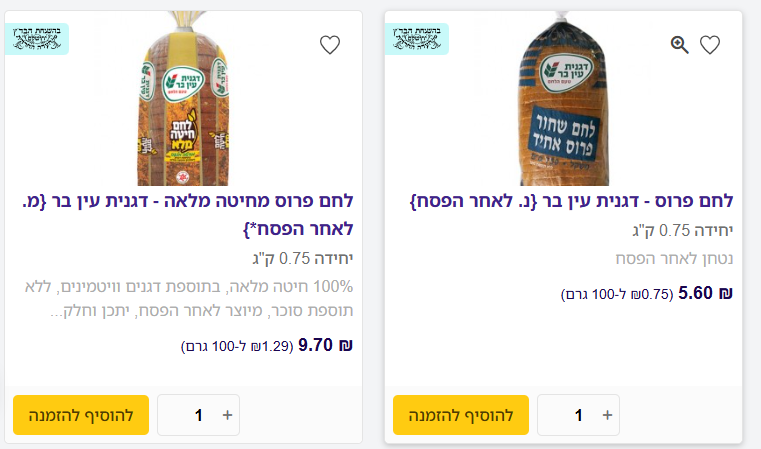Image resolution: width=761 pixels, height=449 pixels.
Task: Increase quantity of the 9.70 bread
Action: pyautogui.click(x=227, y=415)
